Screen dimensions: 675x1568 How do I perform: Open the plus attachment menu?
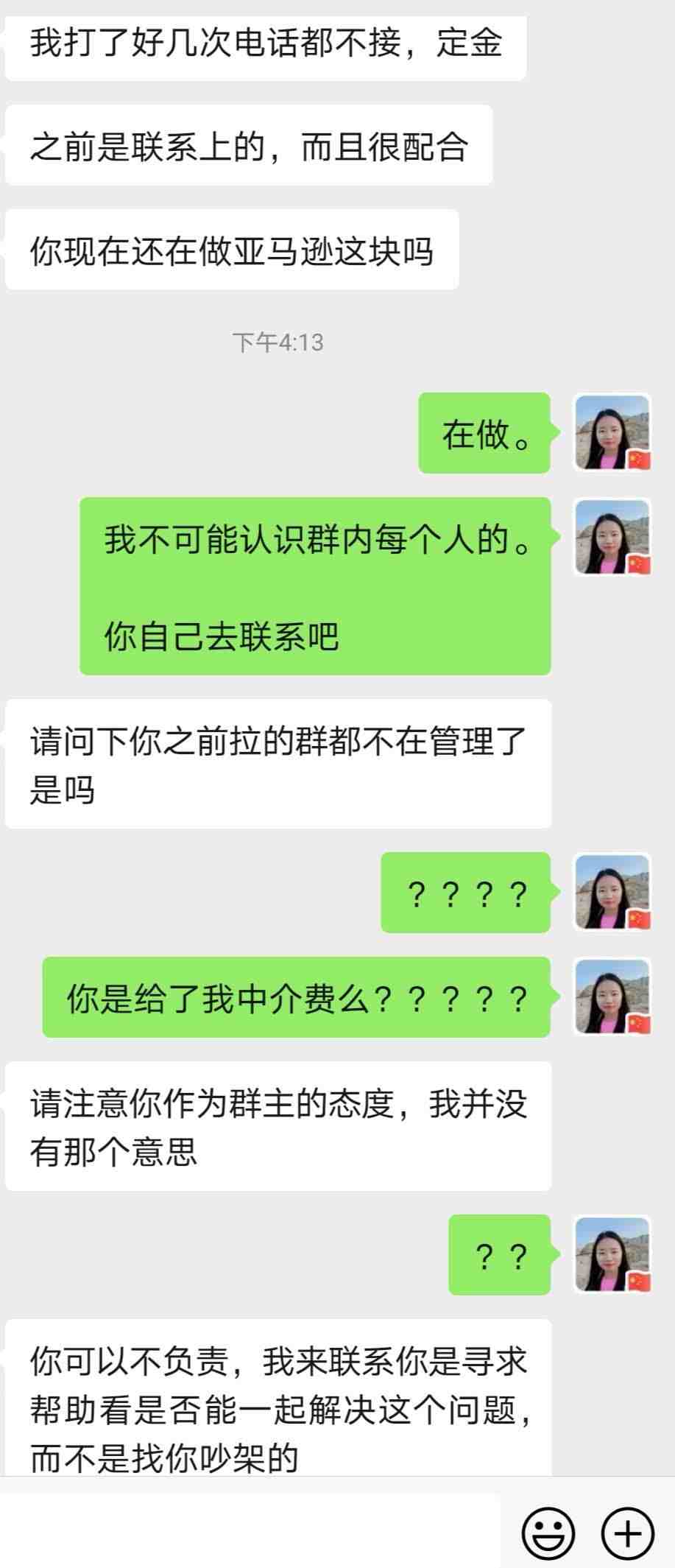click(x=628, y=1533)
